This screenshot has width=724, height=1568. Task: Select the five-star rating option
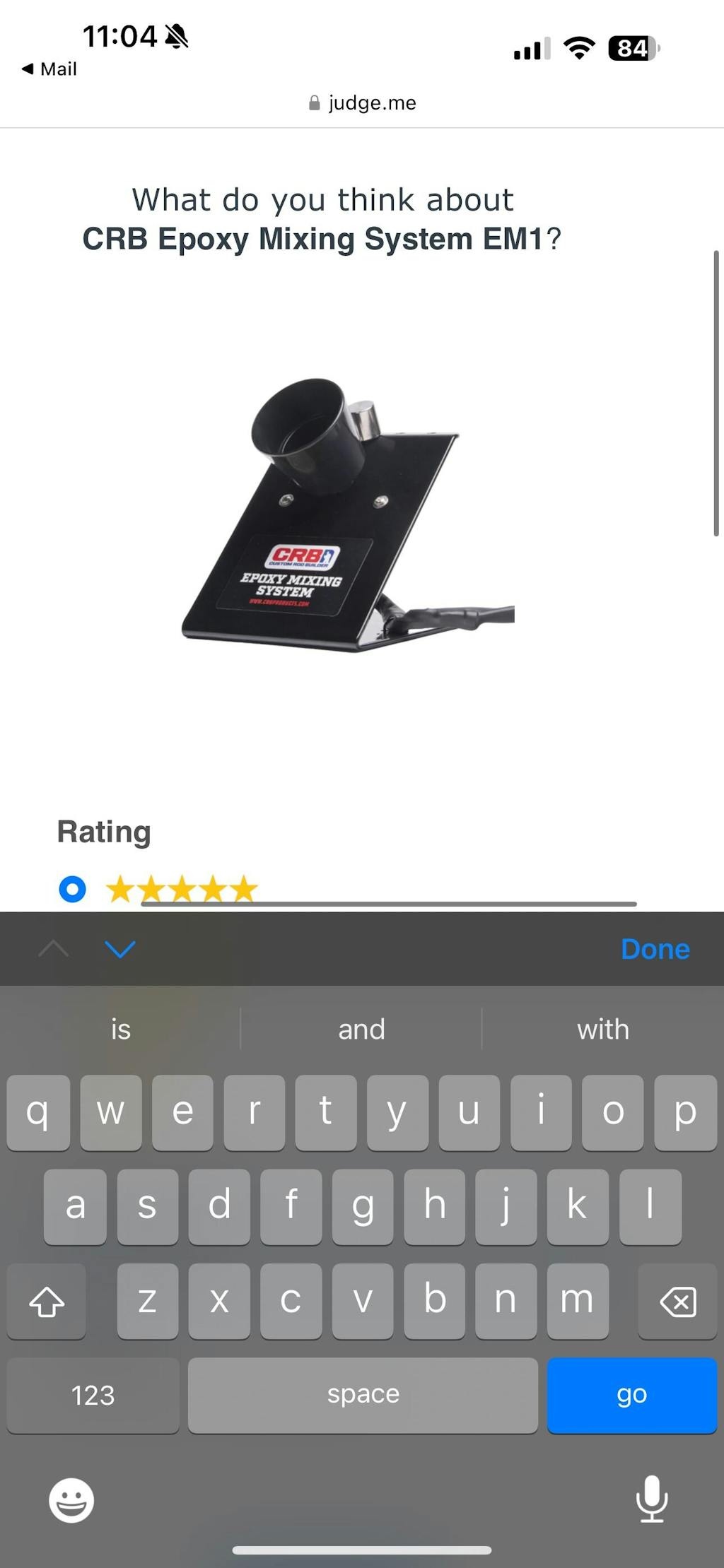pos(72,888)
